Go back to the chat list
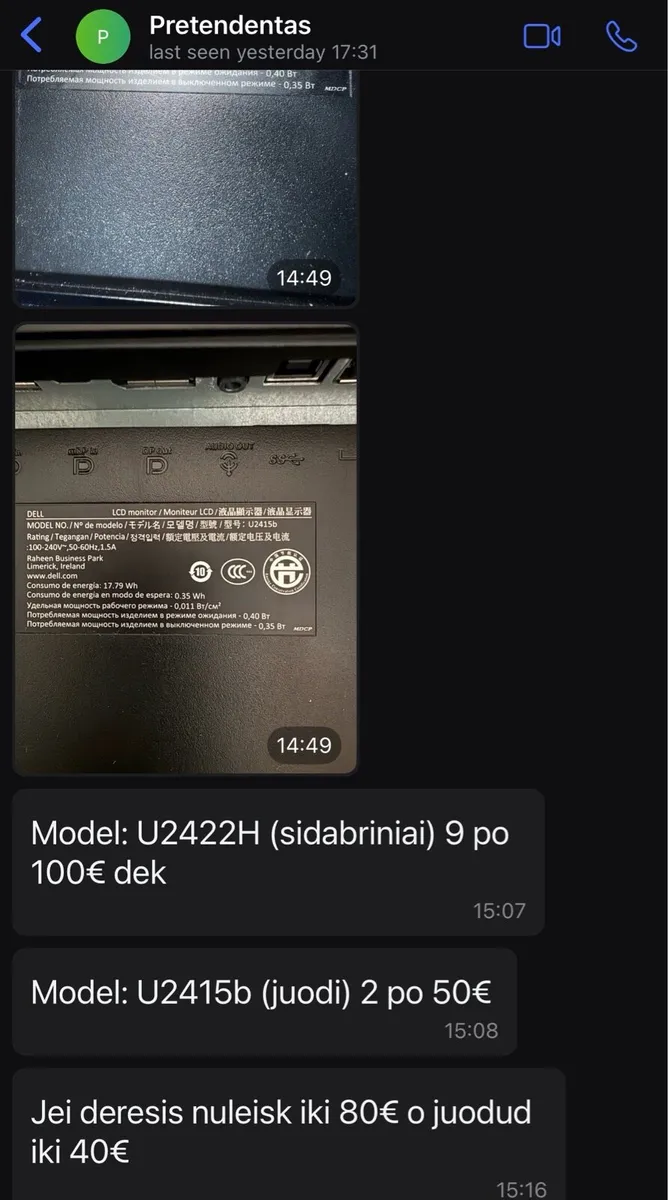The width and height of the screenshot is (668, 1200). [x=32, y=36]
